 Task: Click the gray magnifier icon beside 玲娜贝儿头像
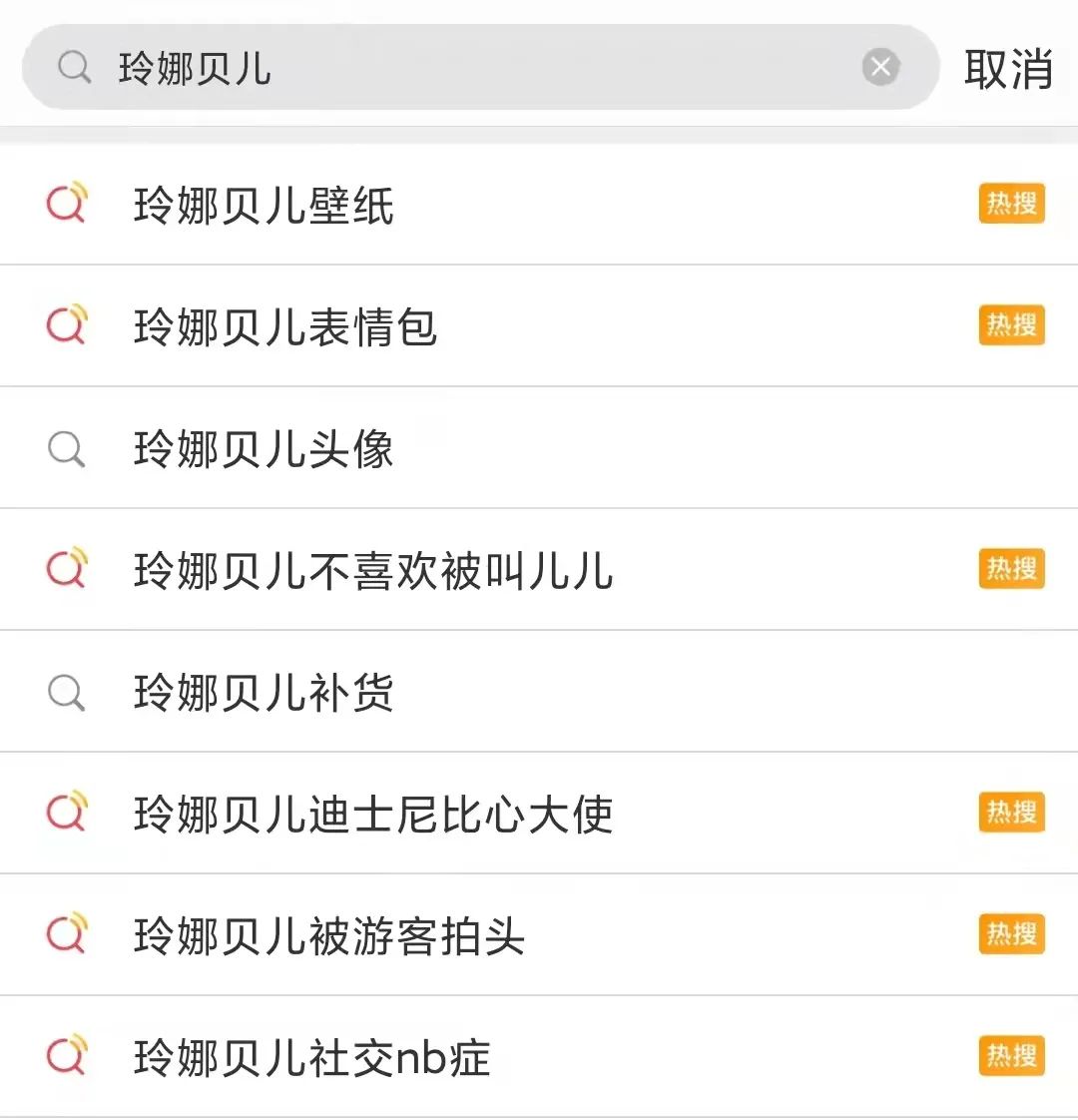tap(66, 448)
